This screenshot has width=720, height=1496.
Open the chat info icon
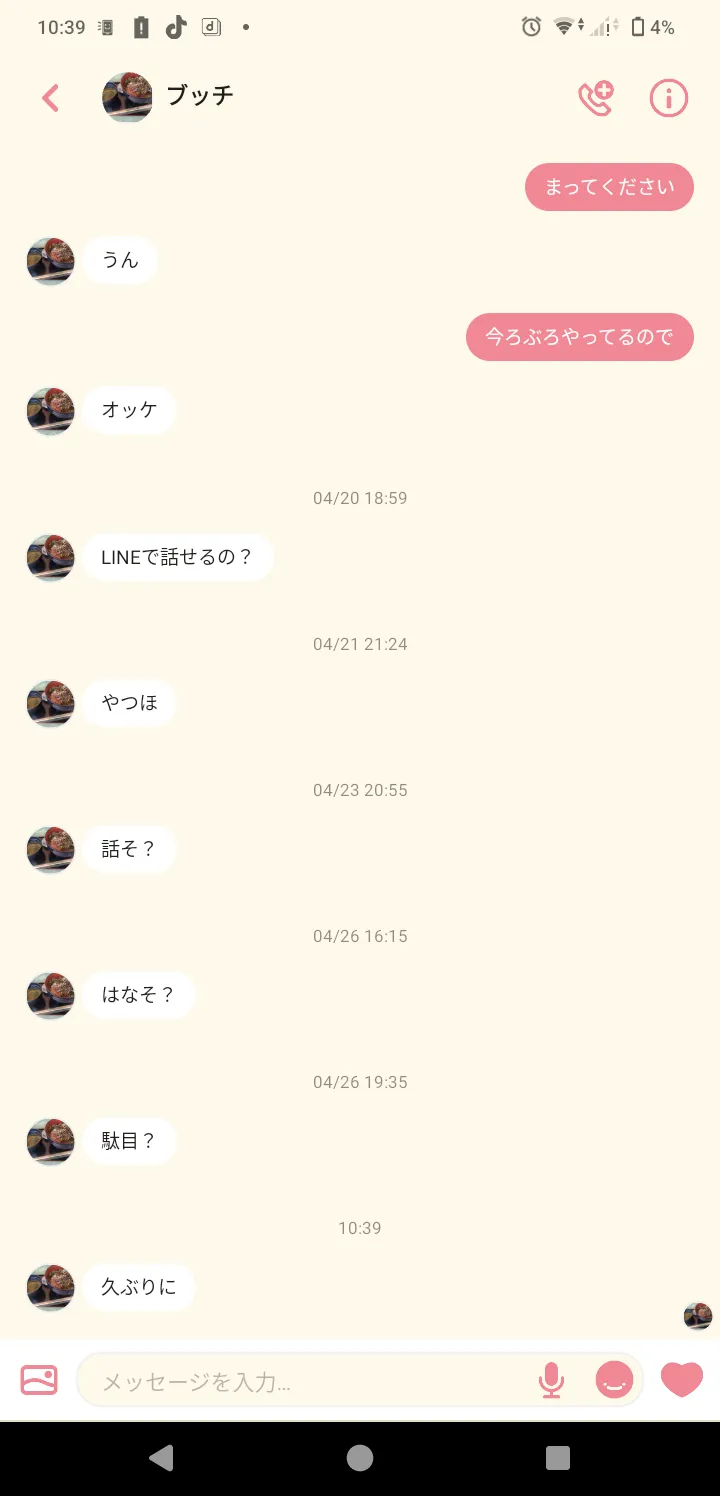pyautogui.click(x=669, y=98)
